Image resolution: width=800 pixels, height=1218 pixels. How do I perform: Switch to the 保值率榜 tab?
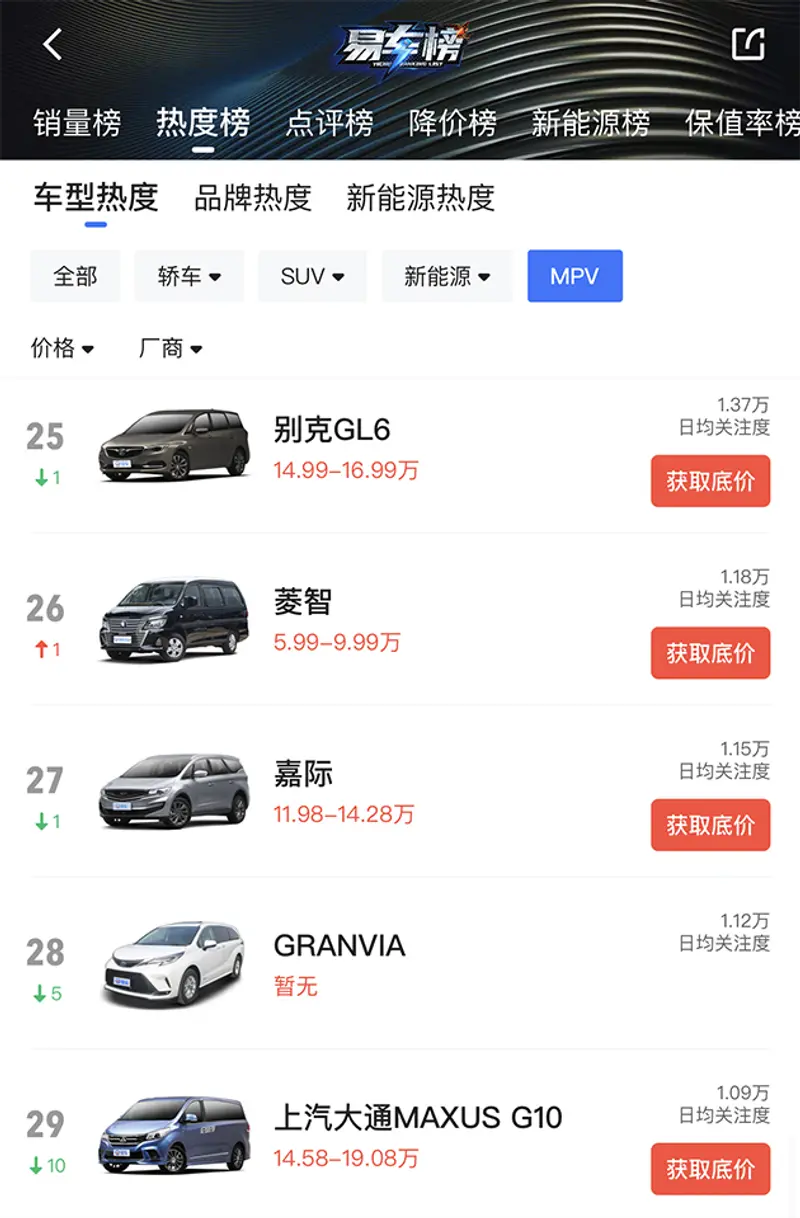tap(742, 123)
